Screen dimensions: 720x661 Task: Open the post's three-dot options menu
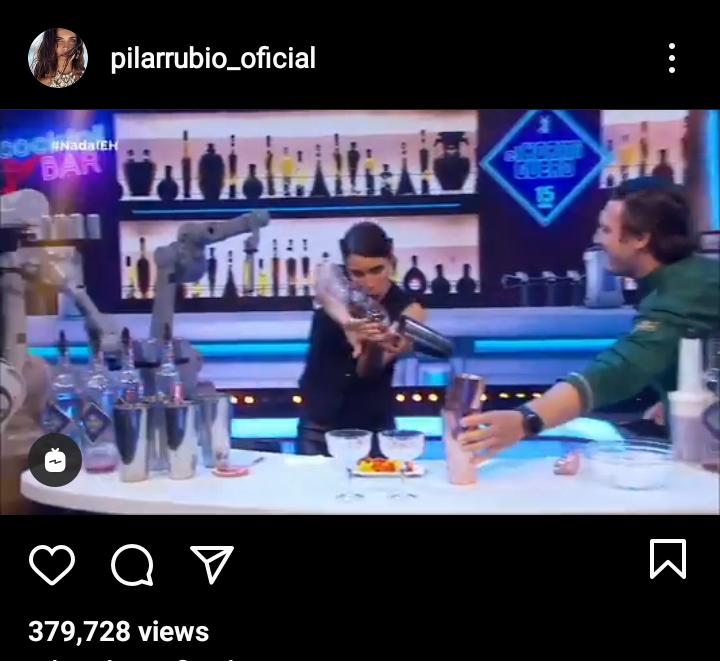click(672, 59)
